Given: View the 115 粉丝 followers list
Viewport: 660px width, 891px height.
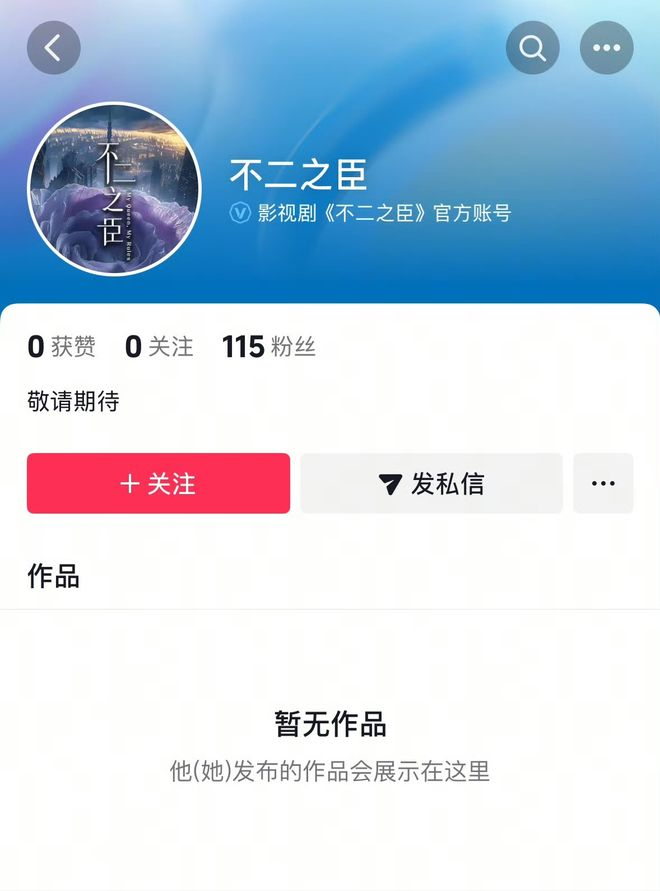Looking at the screenshot, I should point(268,347).
